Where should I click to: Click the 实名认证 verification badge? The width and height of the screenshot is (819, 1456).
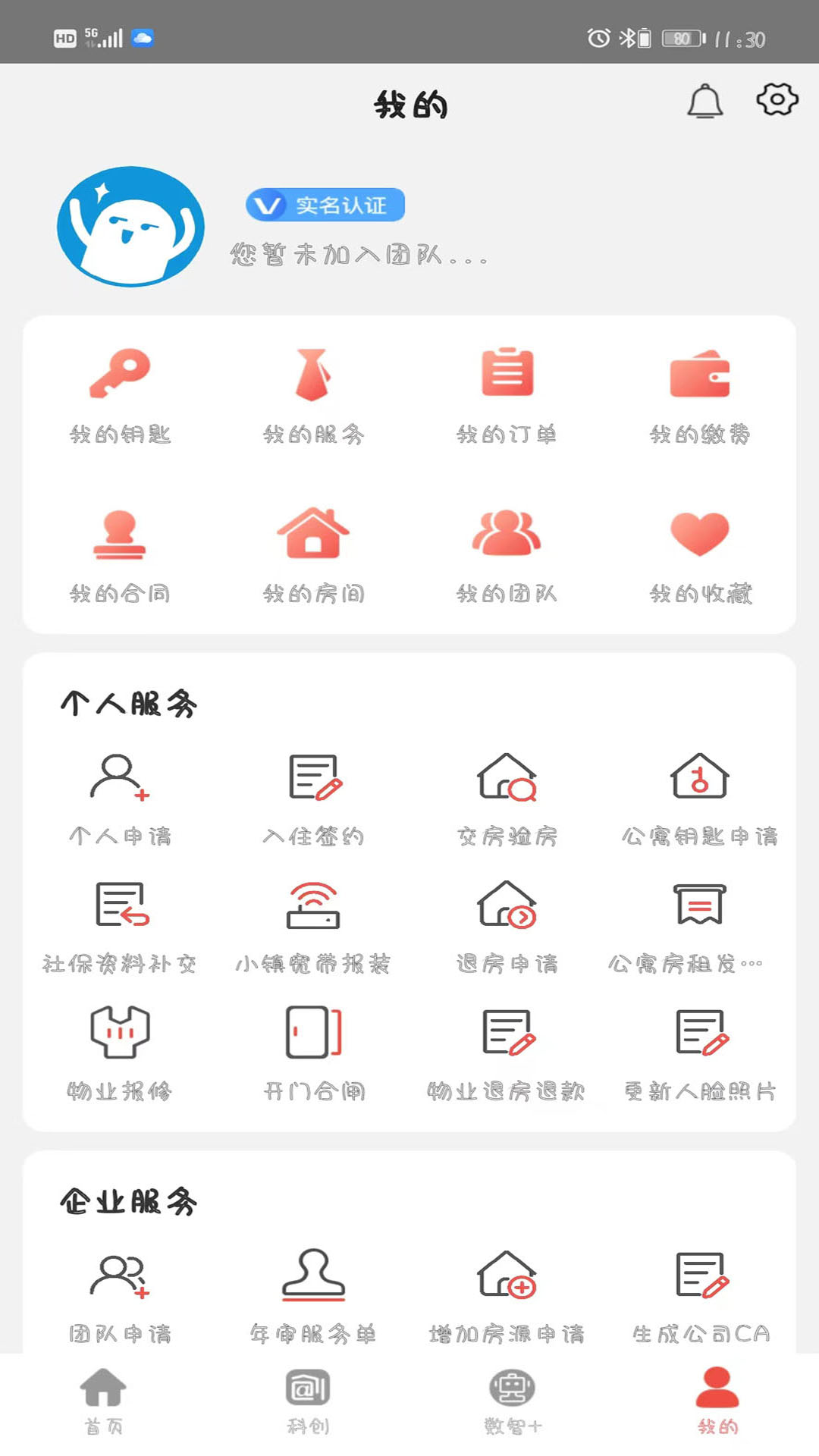325,204
